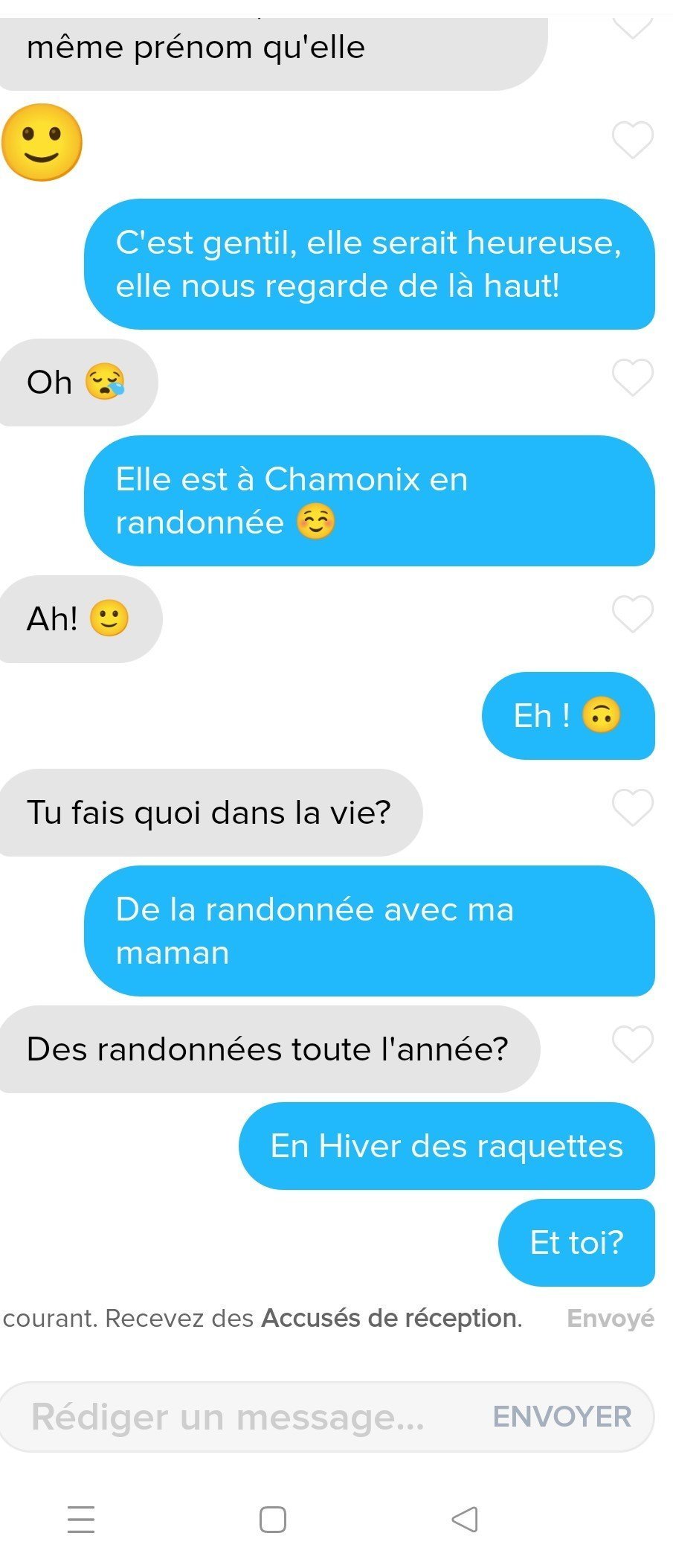Open the recent apps menu
673x1568 pixels.
pyautogui.click(x=81, y=1519)
